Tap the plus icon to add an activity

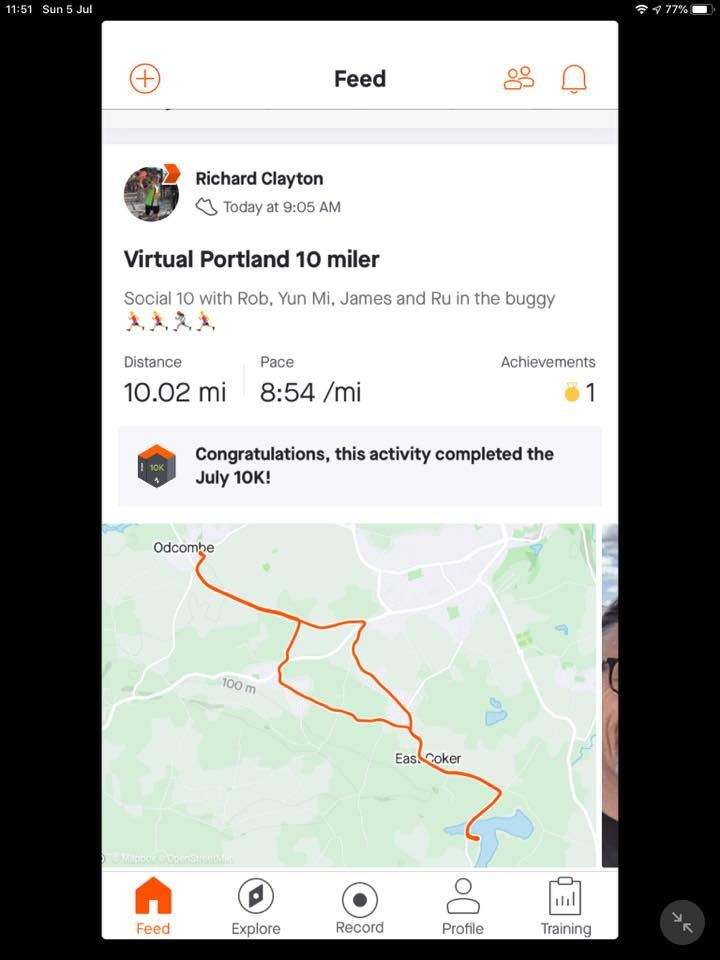pyautogui.click(x=145, y=79)
